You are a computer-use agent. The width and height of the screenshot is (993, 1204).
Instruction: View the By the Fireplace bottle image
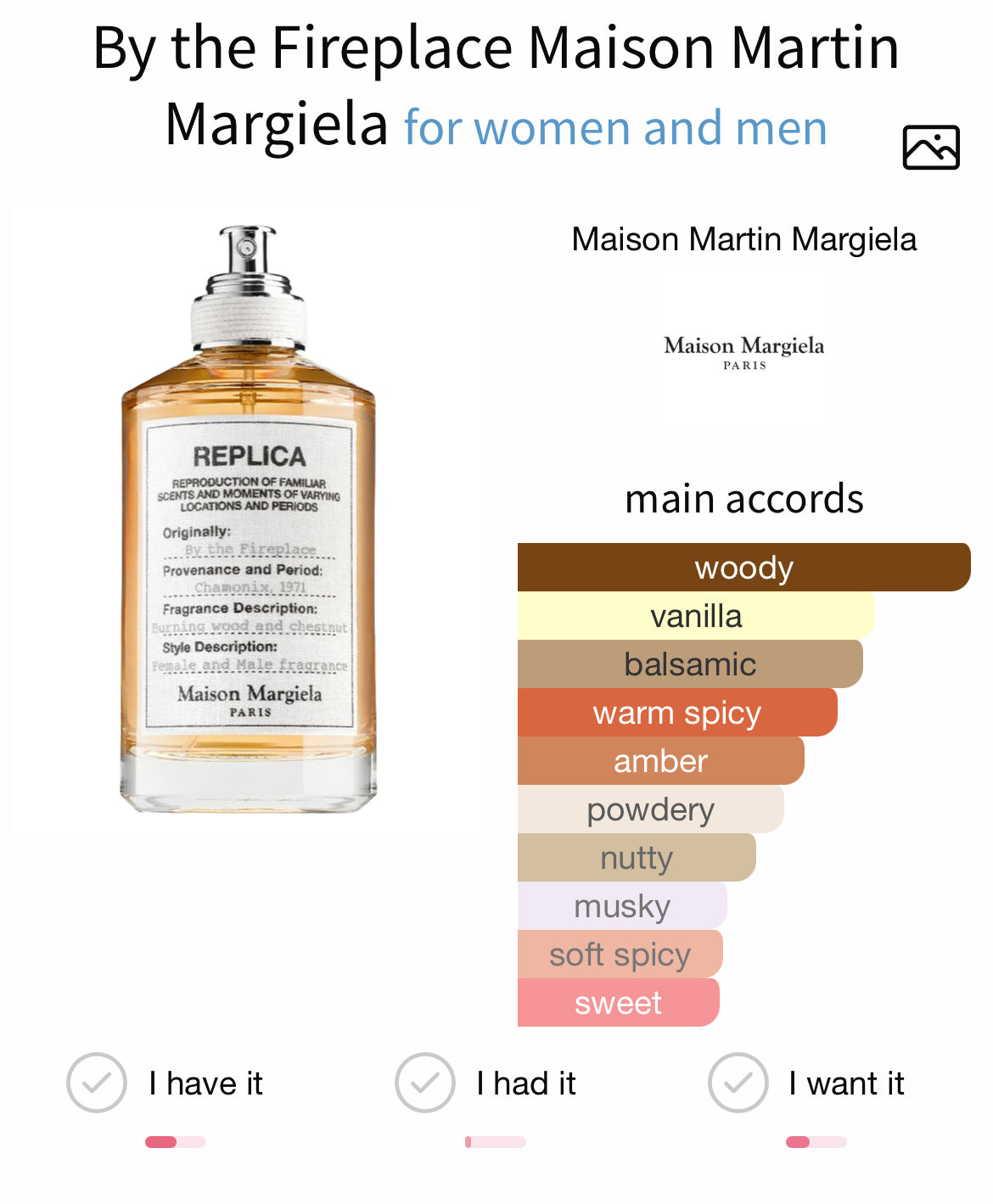[x=249, y=519]
